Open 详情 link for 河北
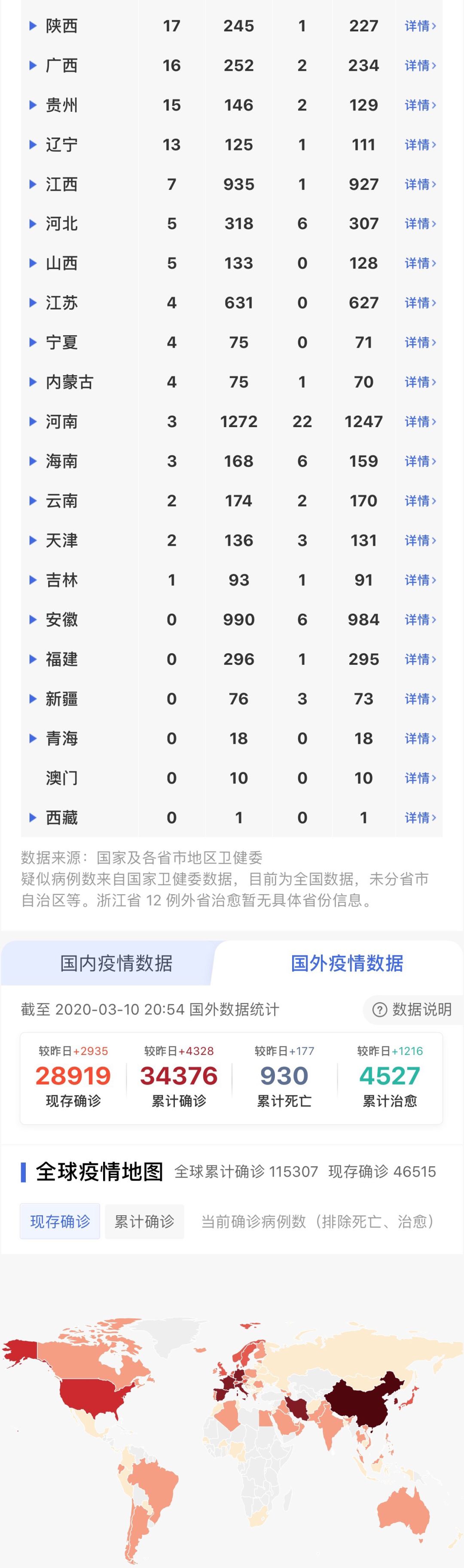Screen dimensions: 464x1568 [x=420, y=224]
